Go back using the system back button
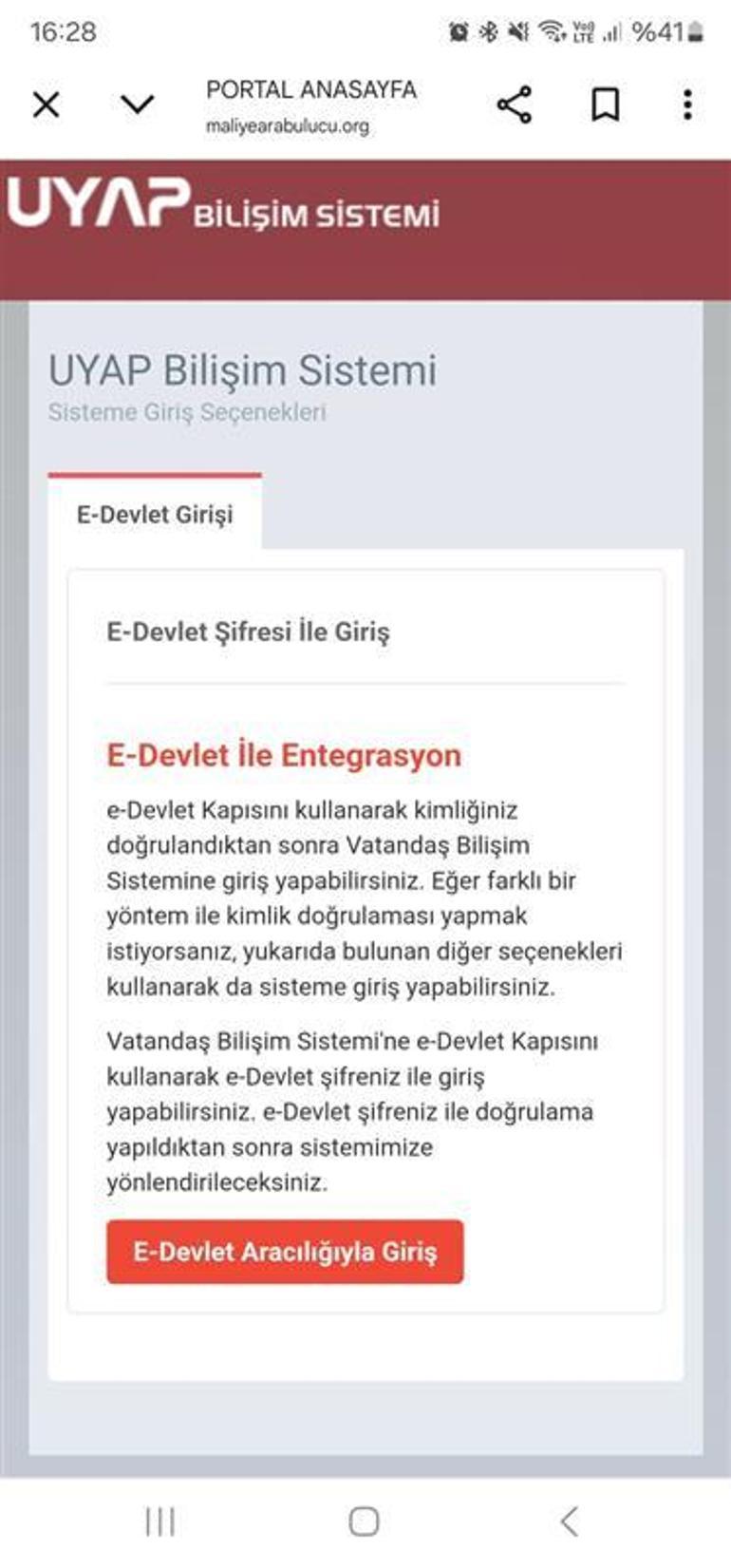The width and height of the screenshot is (731, 1568). click(x=570, y=1521)
